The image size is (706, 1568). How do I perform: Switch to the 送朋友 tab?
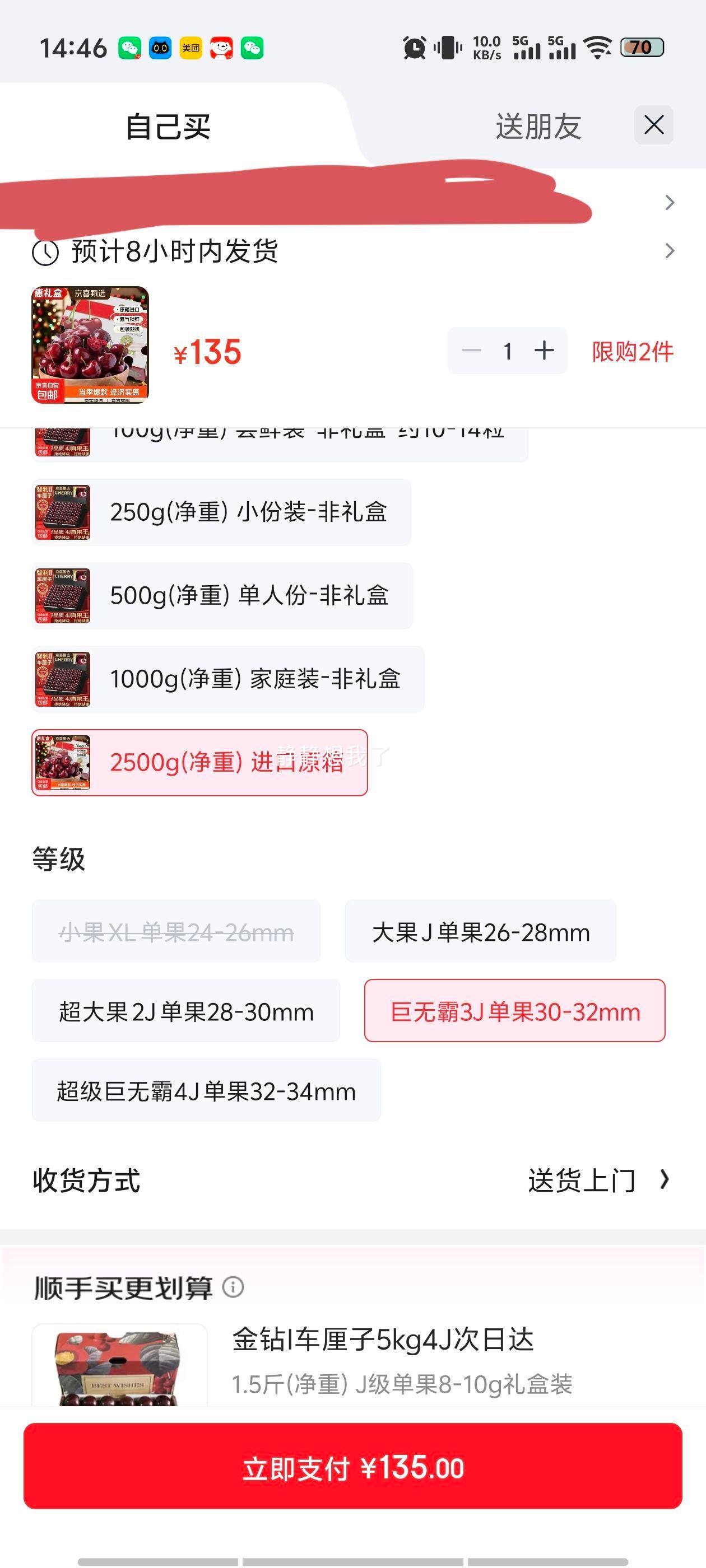[538, 126]
